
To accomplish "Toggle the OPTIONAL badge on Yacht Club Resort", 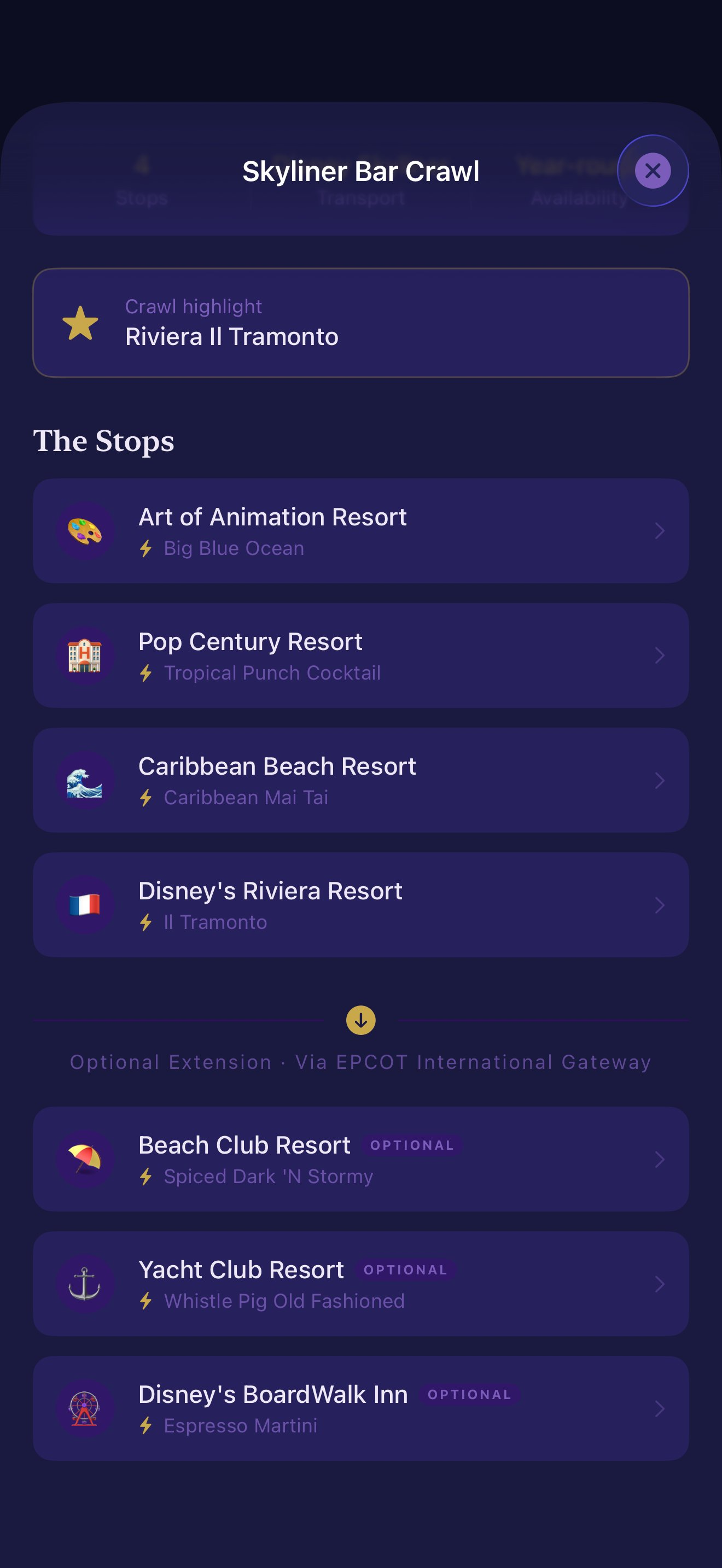I will pyautogui.click(x=405, y=1271).
